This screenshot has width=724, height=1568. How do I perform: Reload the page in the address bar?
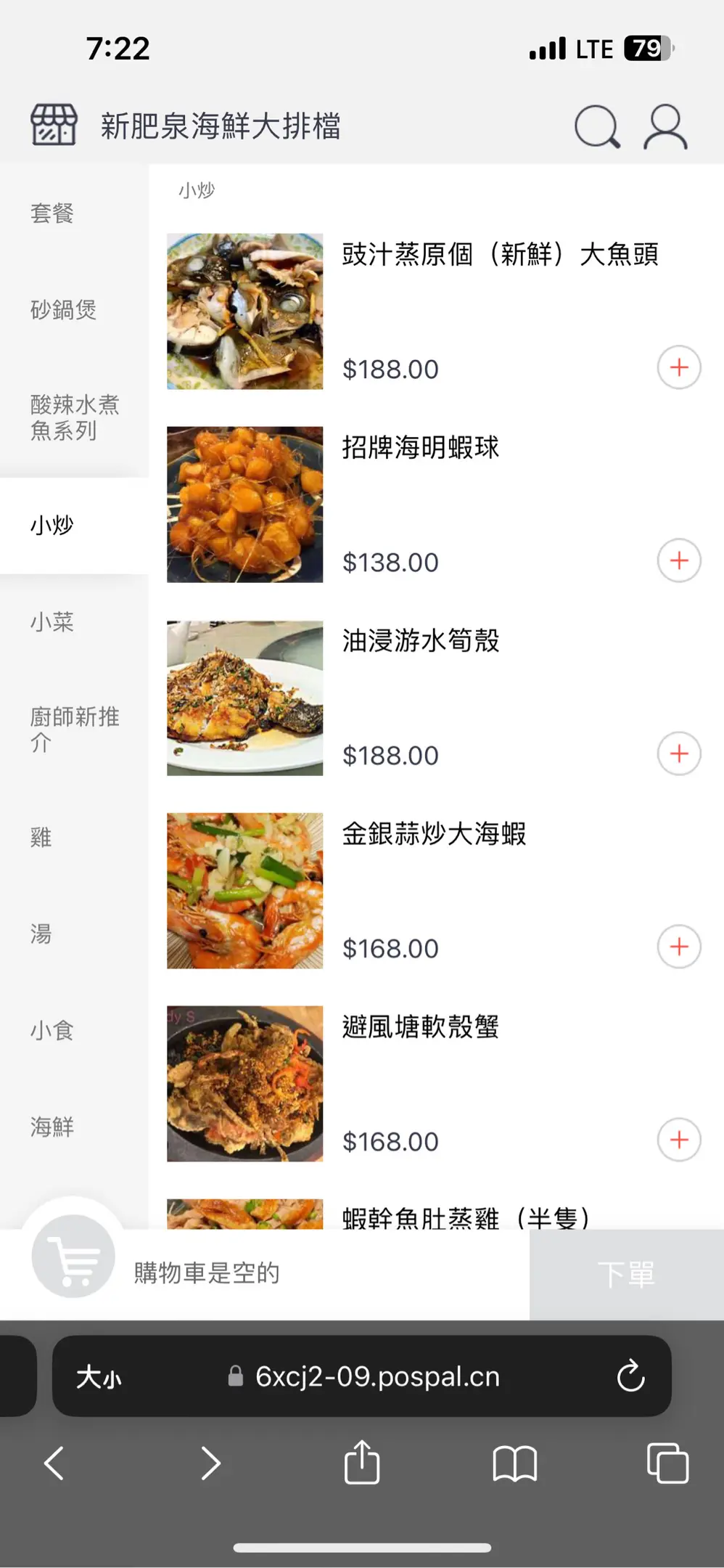pos(630,1376)
